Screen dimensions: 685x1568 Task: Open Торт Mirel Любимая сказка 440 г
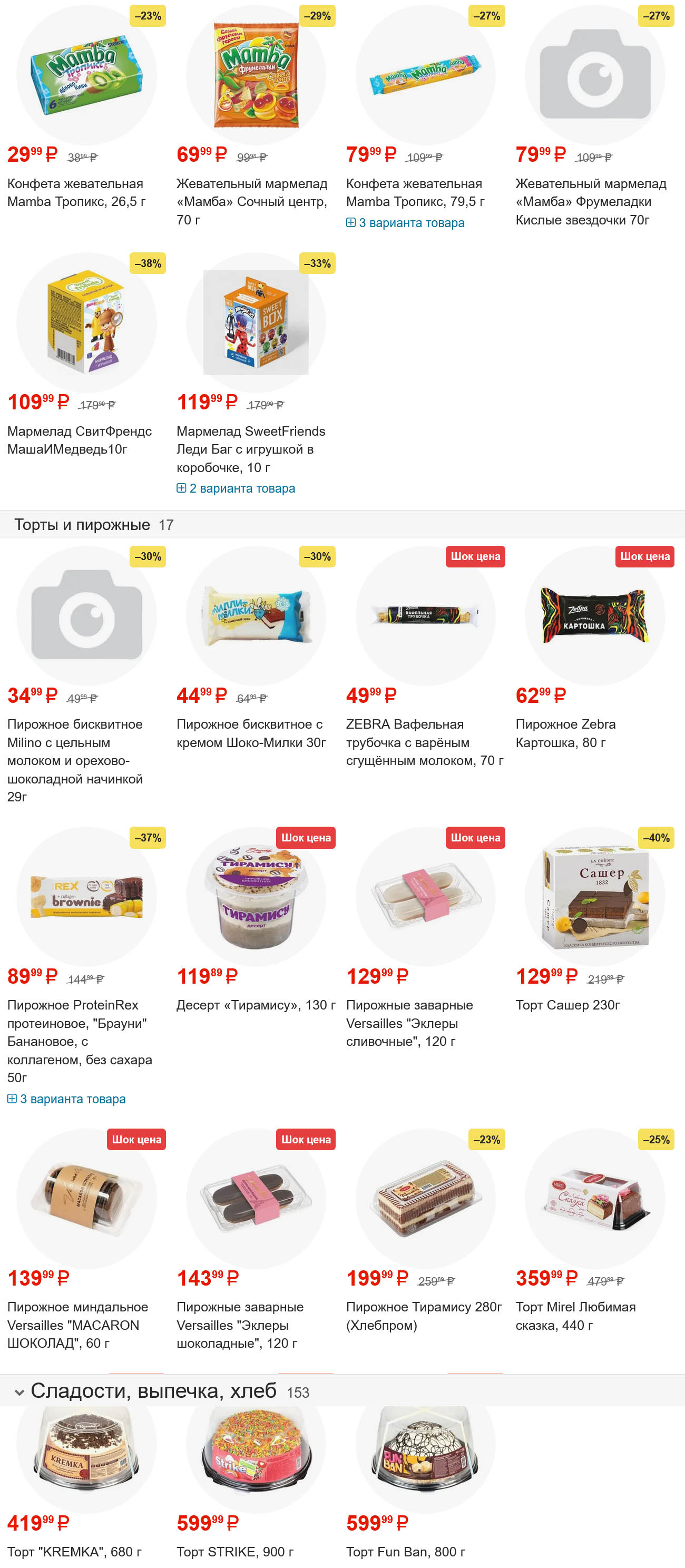tap(575, 1316)
